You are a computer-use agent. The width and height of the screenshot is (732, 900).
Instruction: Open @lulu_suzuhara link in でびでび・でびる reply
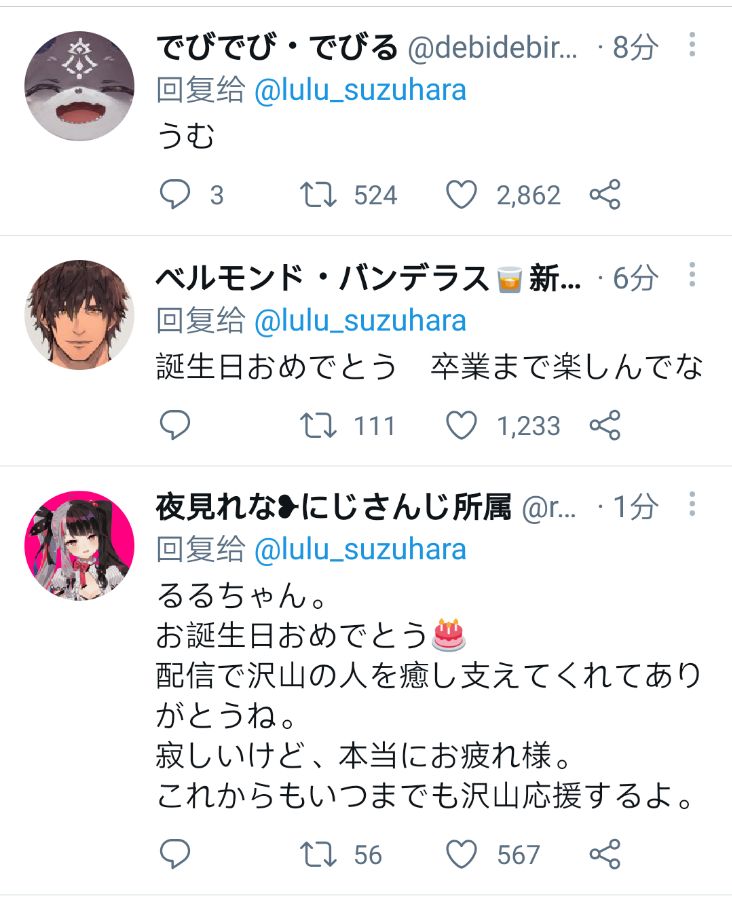[360, 91]
